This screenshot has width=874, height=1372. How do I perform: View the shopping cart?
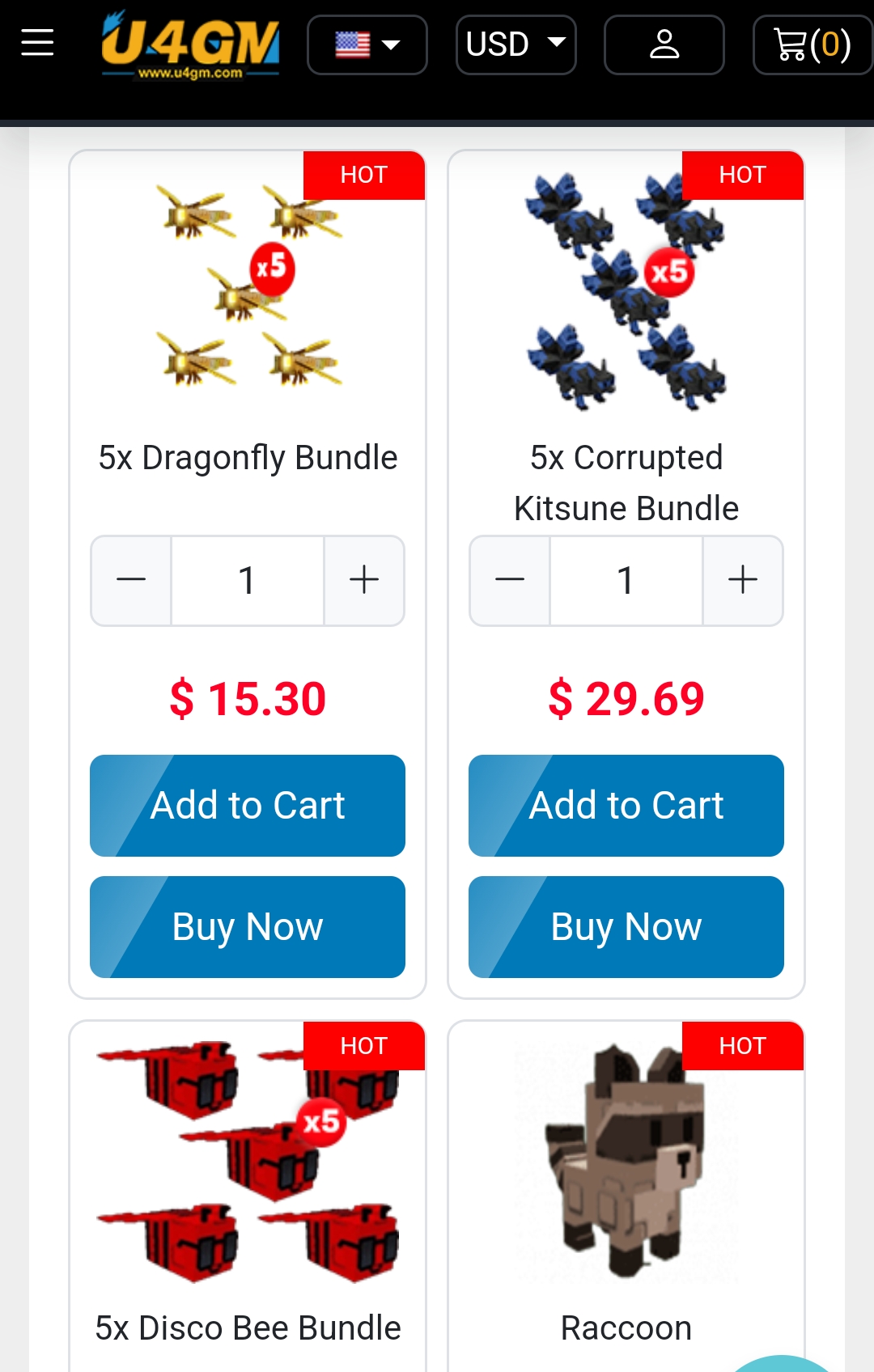tap(812, 45)
